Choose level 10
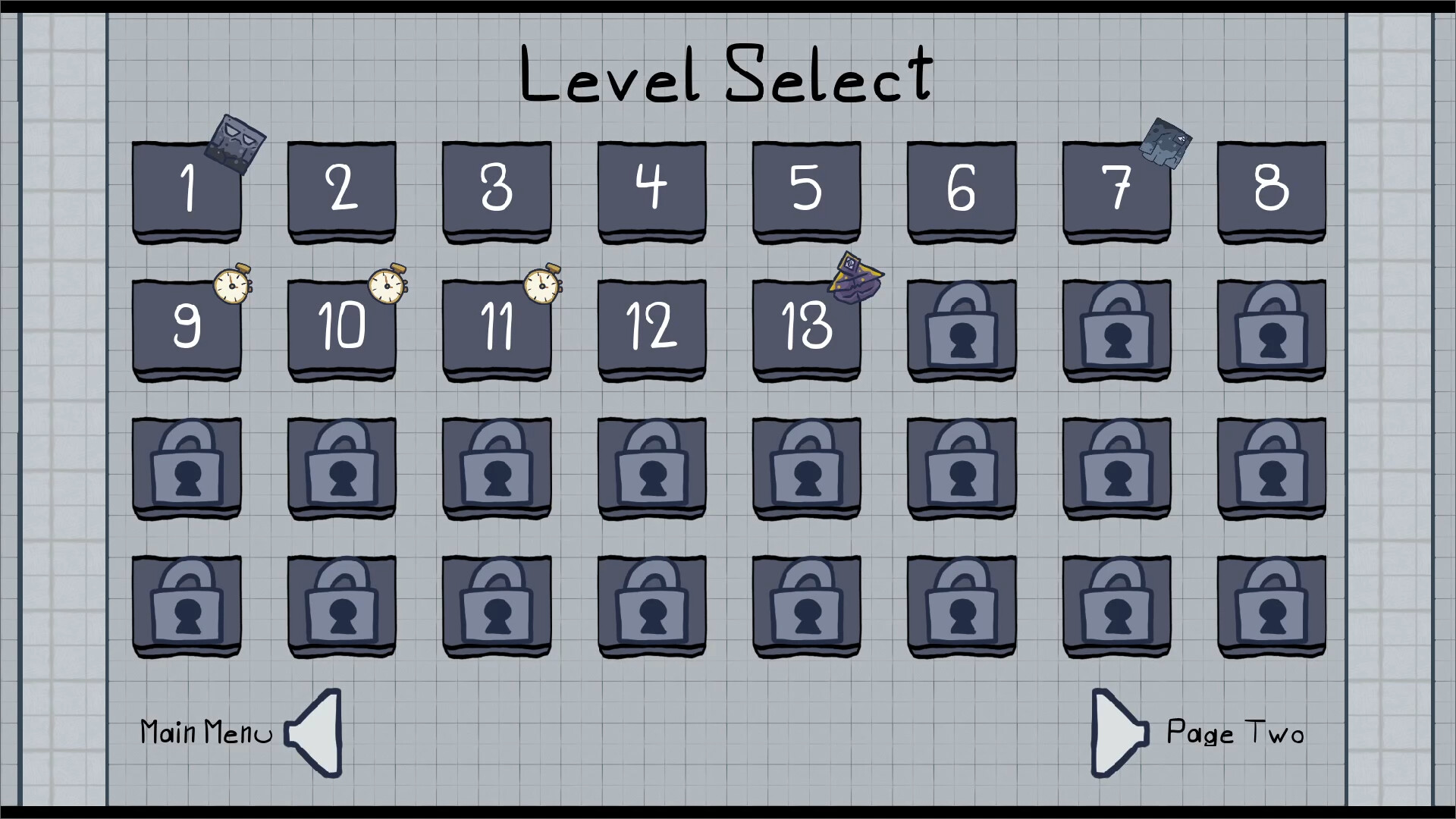 pos(341,328)
